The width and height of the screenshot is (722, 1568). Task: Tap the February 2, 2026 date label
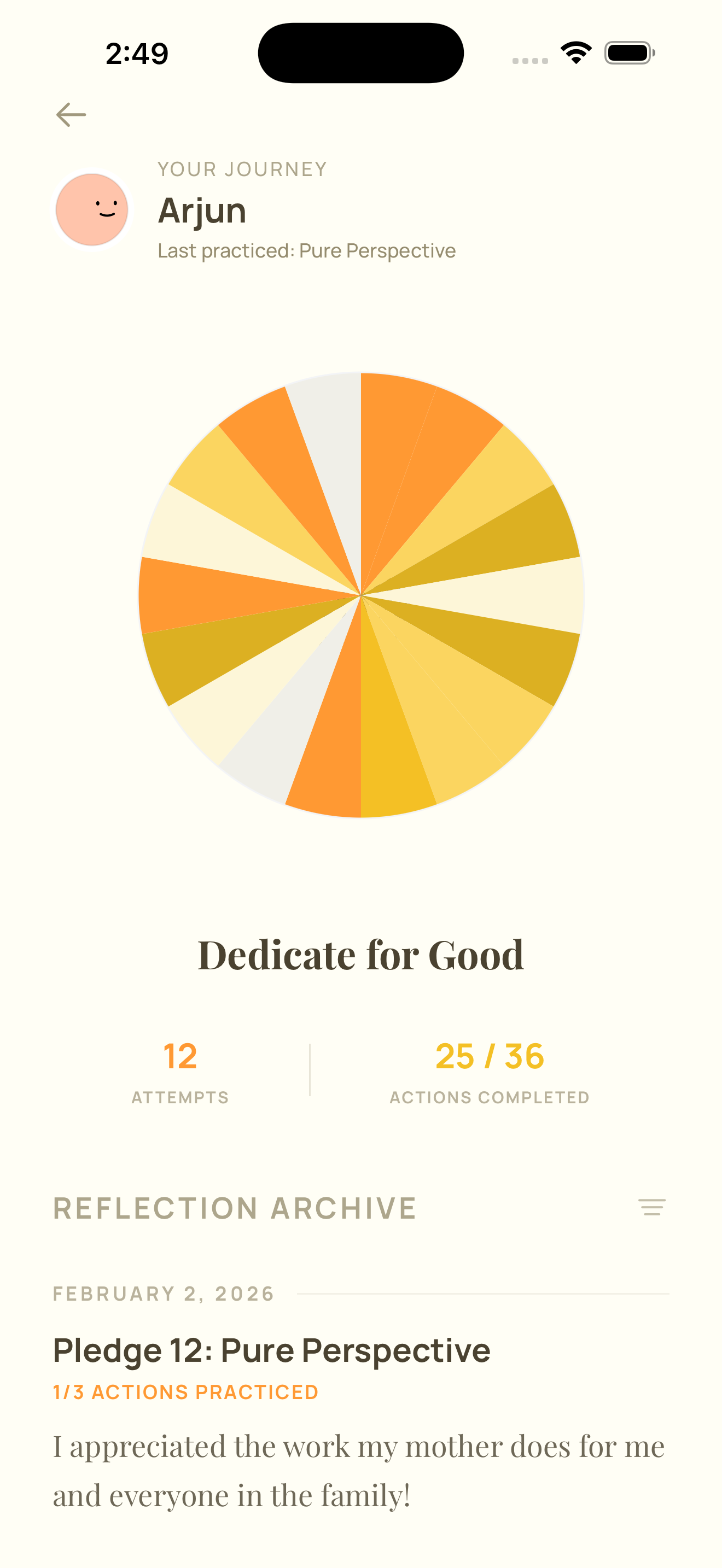click(x=162, y=1294)
